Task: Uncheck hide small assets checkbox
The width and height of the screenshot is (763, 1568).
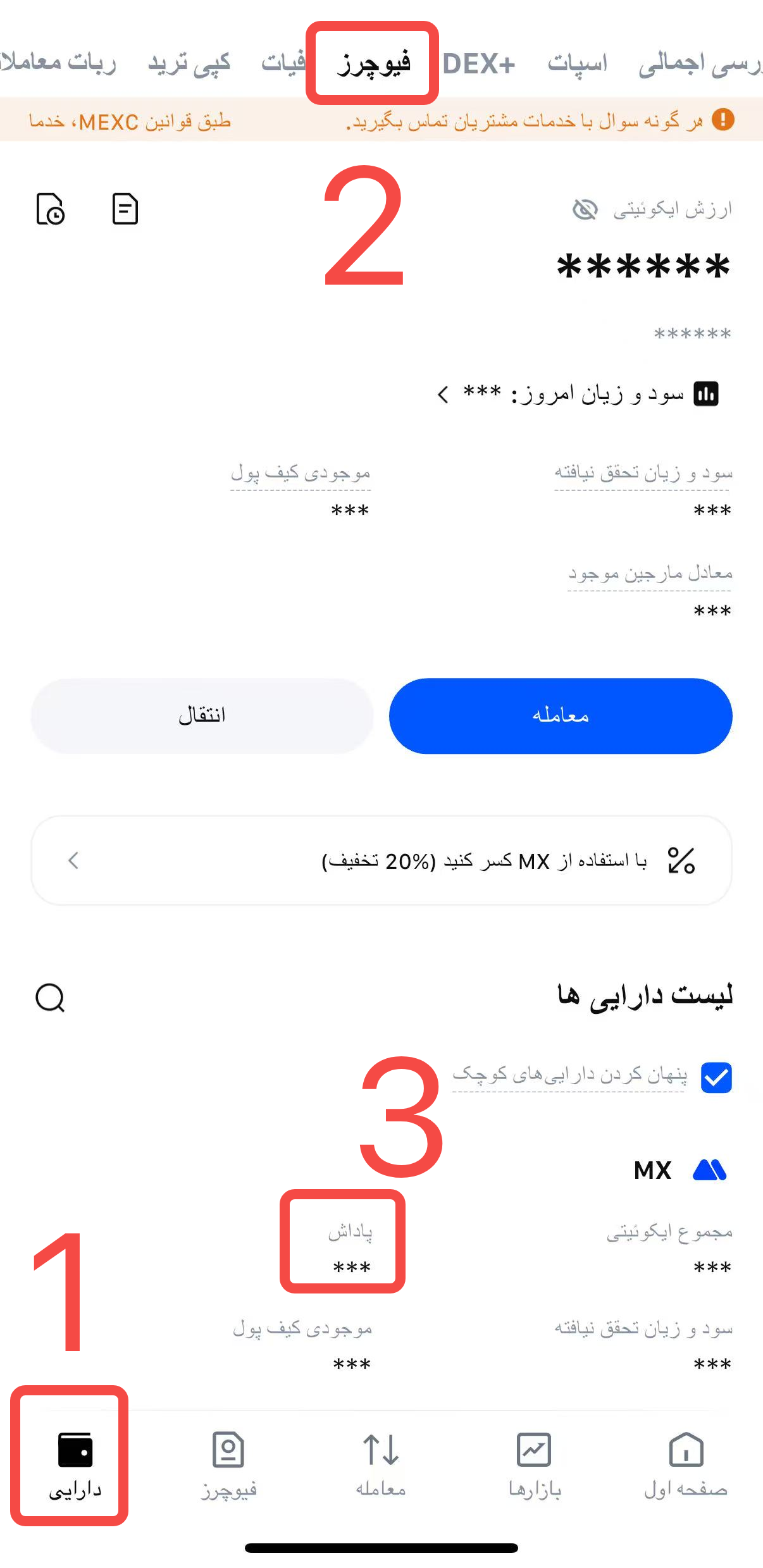Action: click(x=716, y=1077)
